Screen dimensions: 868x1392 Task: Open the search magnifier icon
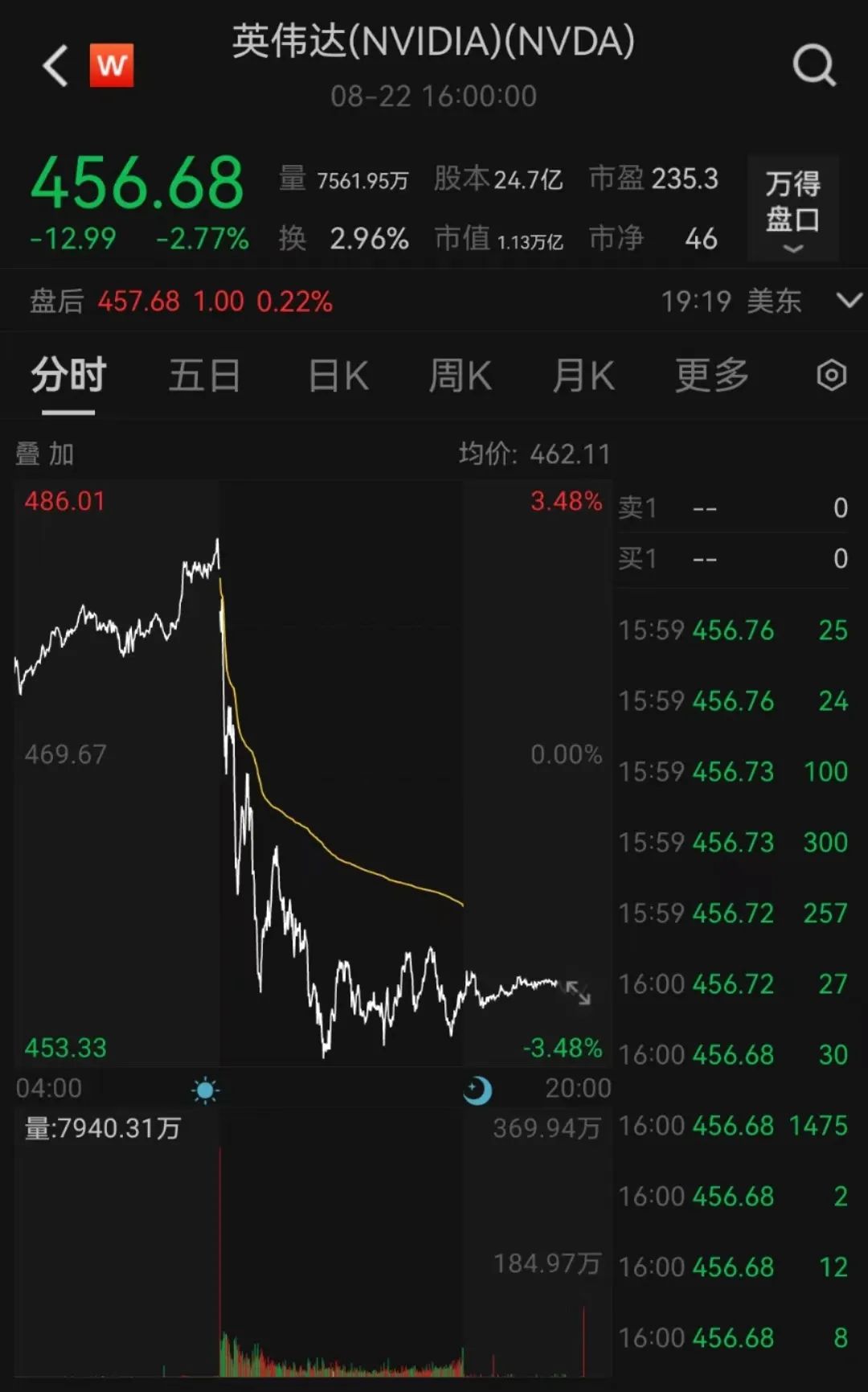point(814,65)
